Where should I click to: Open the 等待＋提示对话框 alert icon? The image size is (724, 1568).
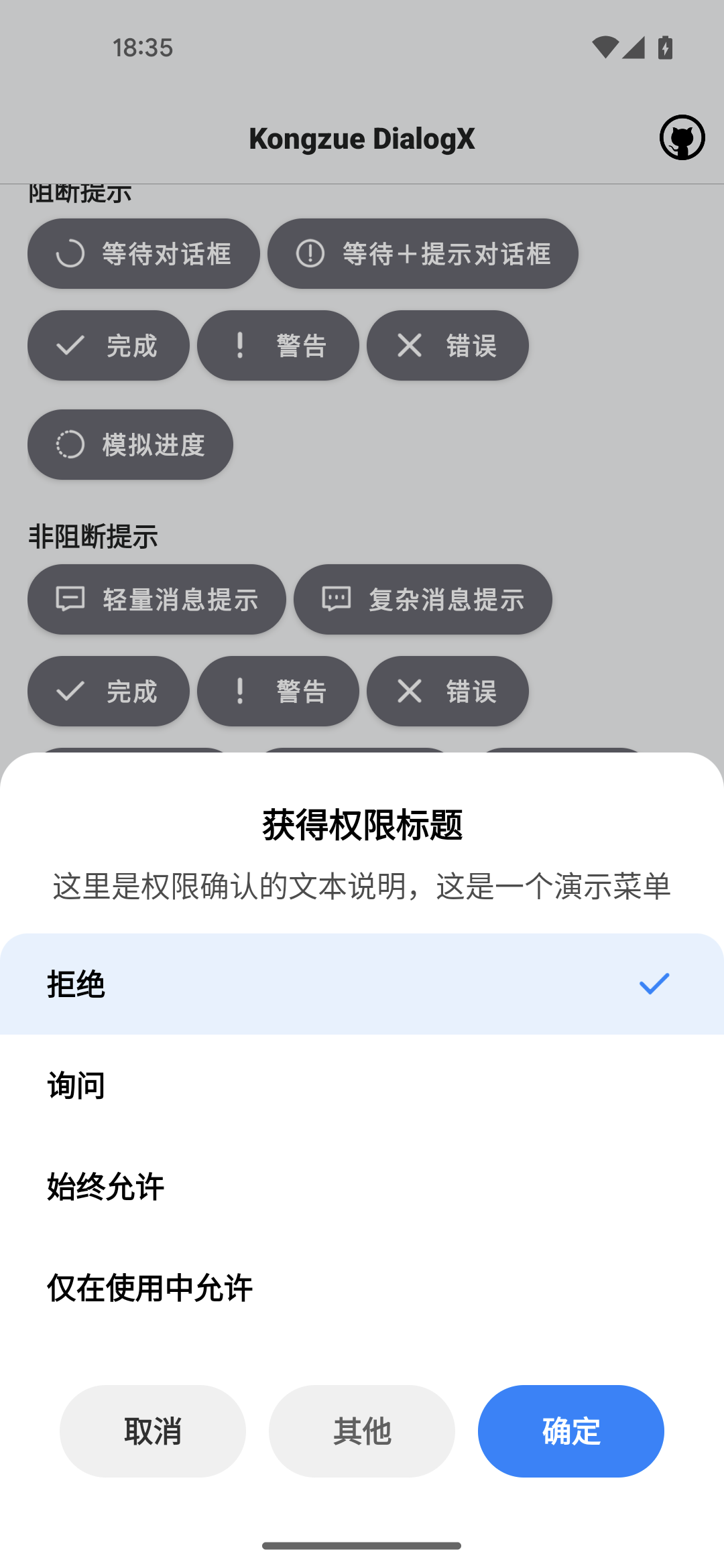(310, 253)
